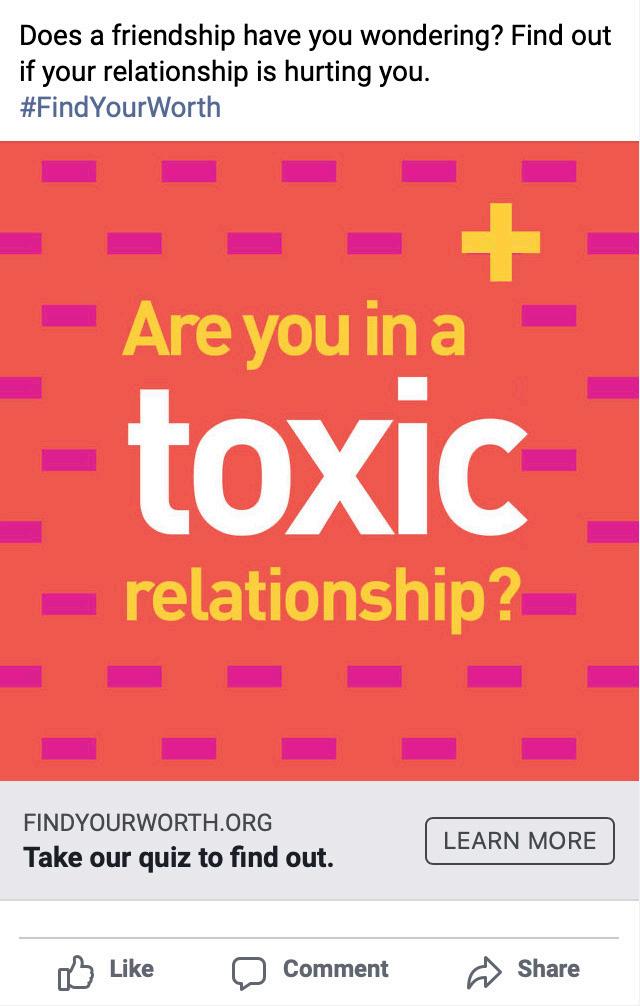Share this post
640x1006 pixels.
pyautogui.click(x=524, y=969)
